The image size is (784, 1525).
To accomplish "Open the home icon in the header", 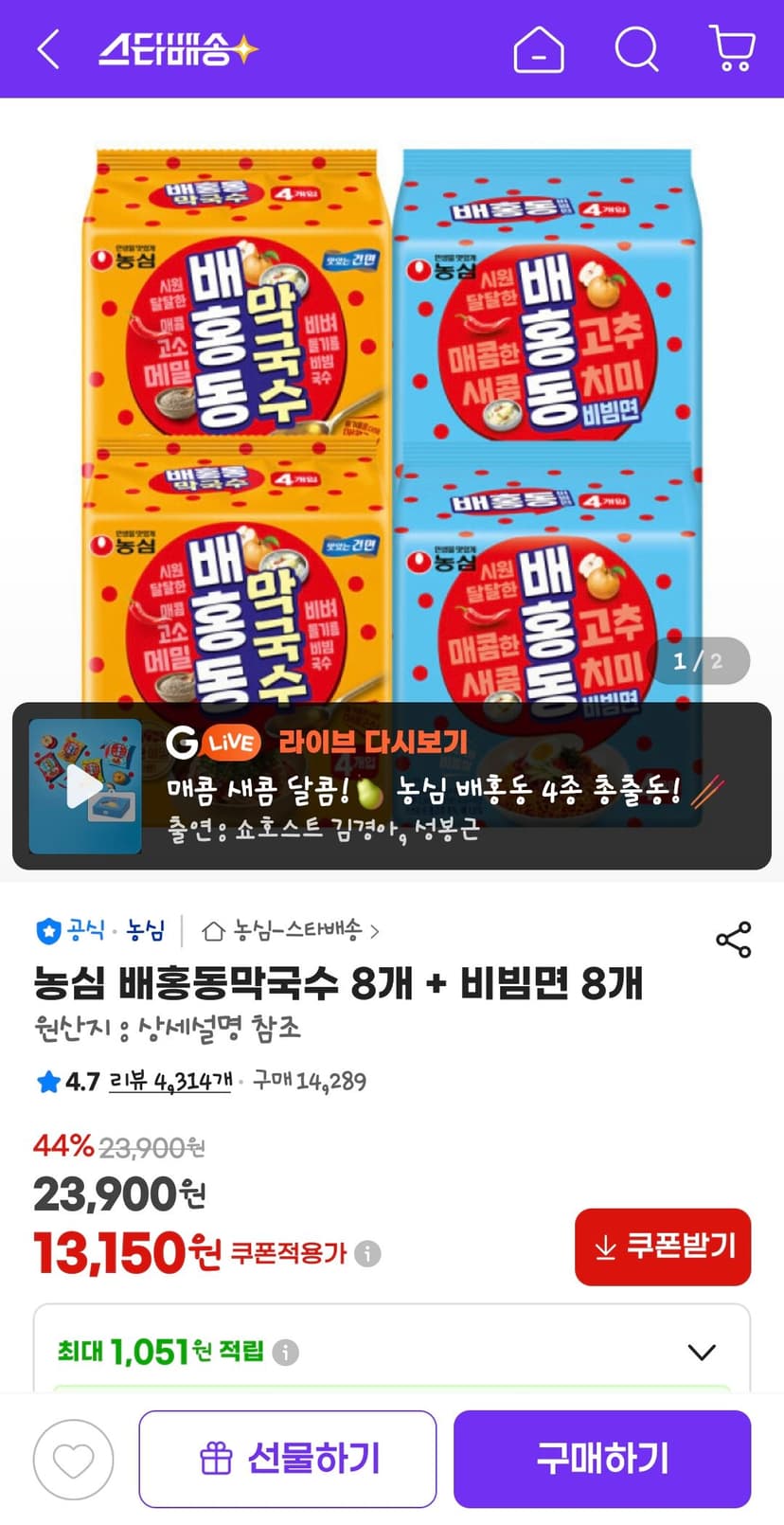I will (539, 49).
